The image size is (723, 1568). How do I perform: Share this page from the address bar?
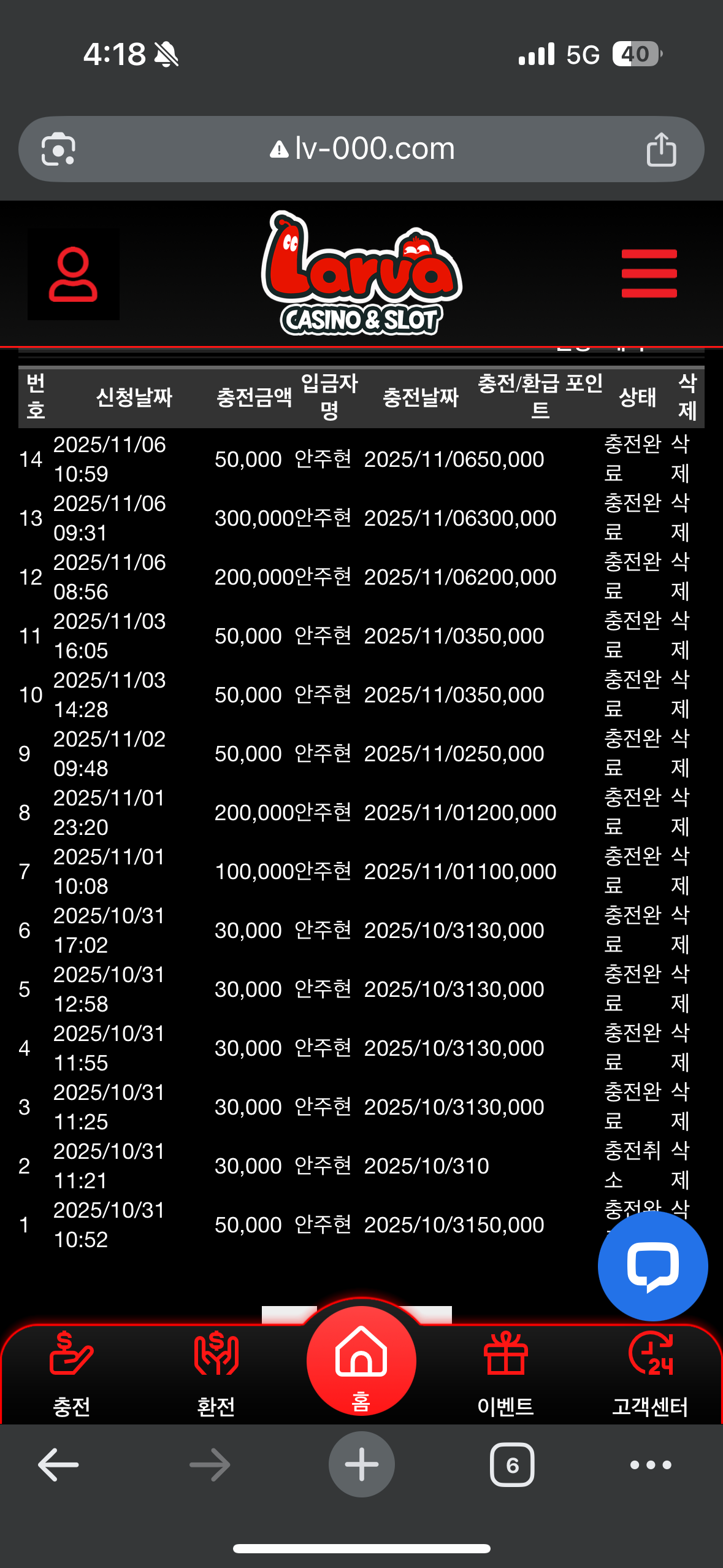(x=661, y=149)
